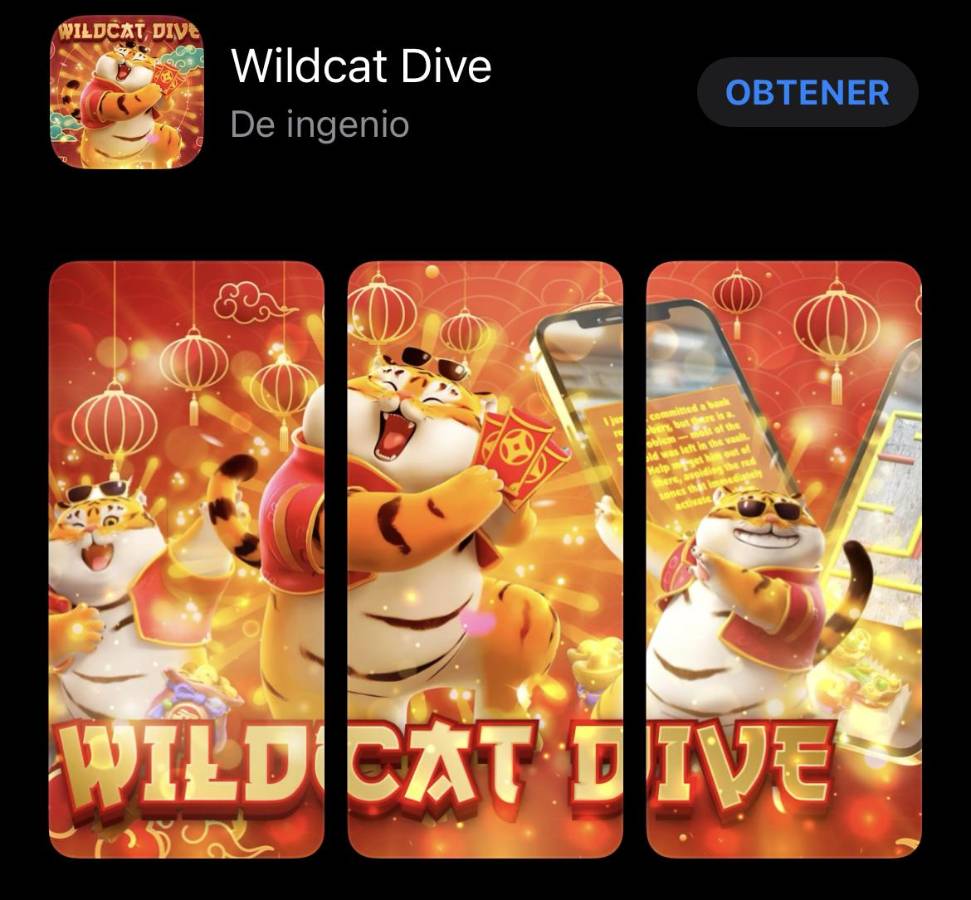
Task: View the middle screenshot with red envelopes
Action: (x=485, y=559)
